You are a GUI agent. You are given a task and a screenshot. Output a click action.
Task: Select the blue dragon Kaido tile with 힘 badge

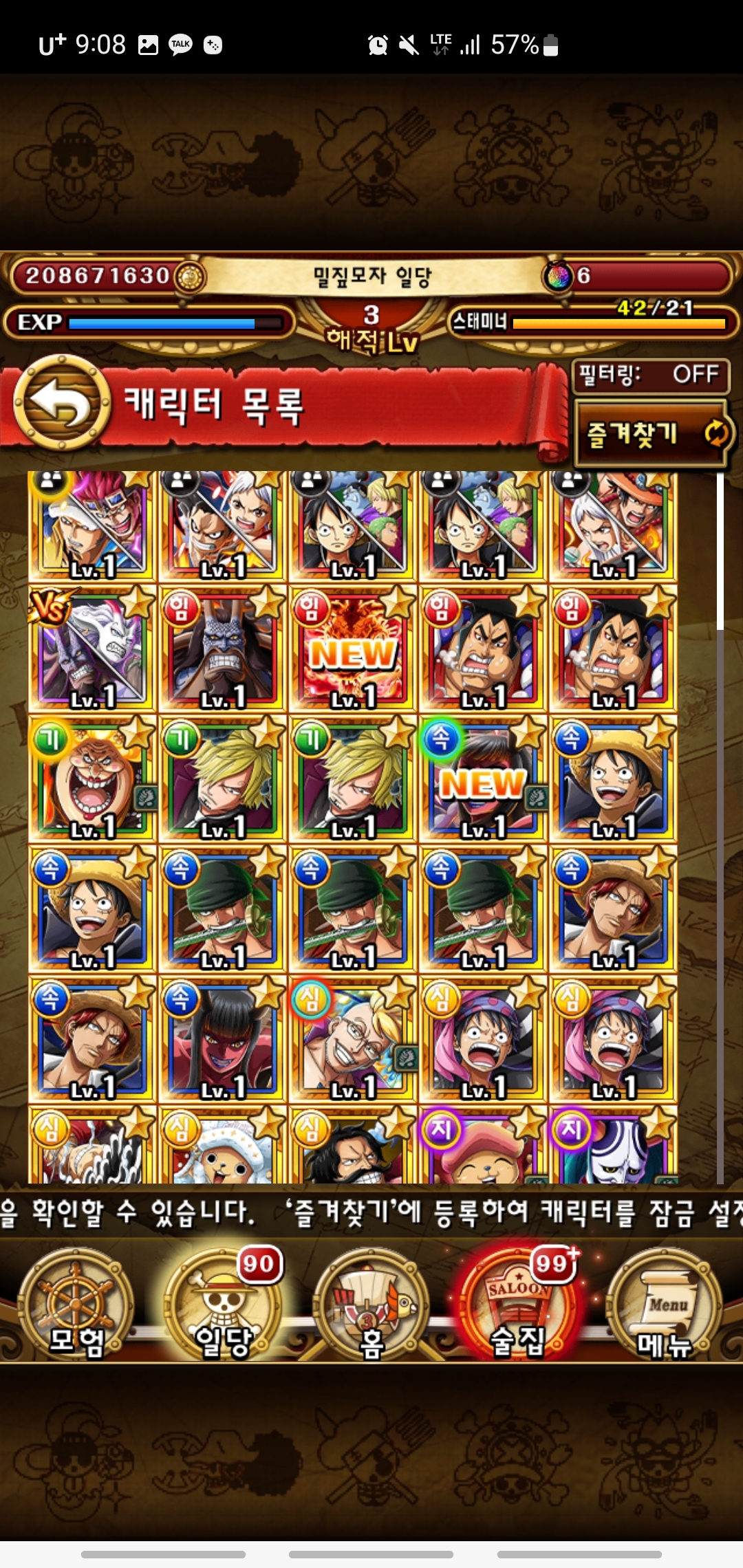coord(222,649)
